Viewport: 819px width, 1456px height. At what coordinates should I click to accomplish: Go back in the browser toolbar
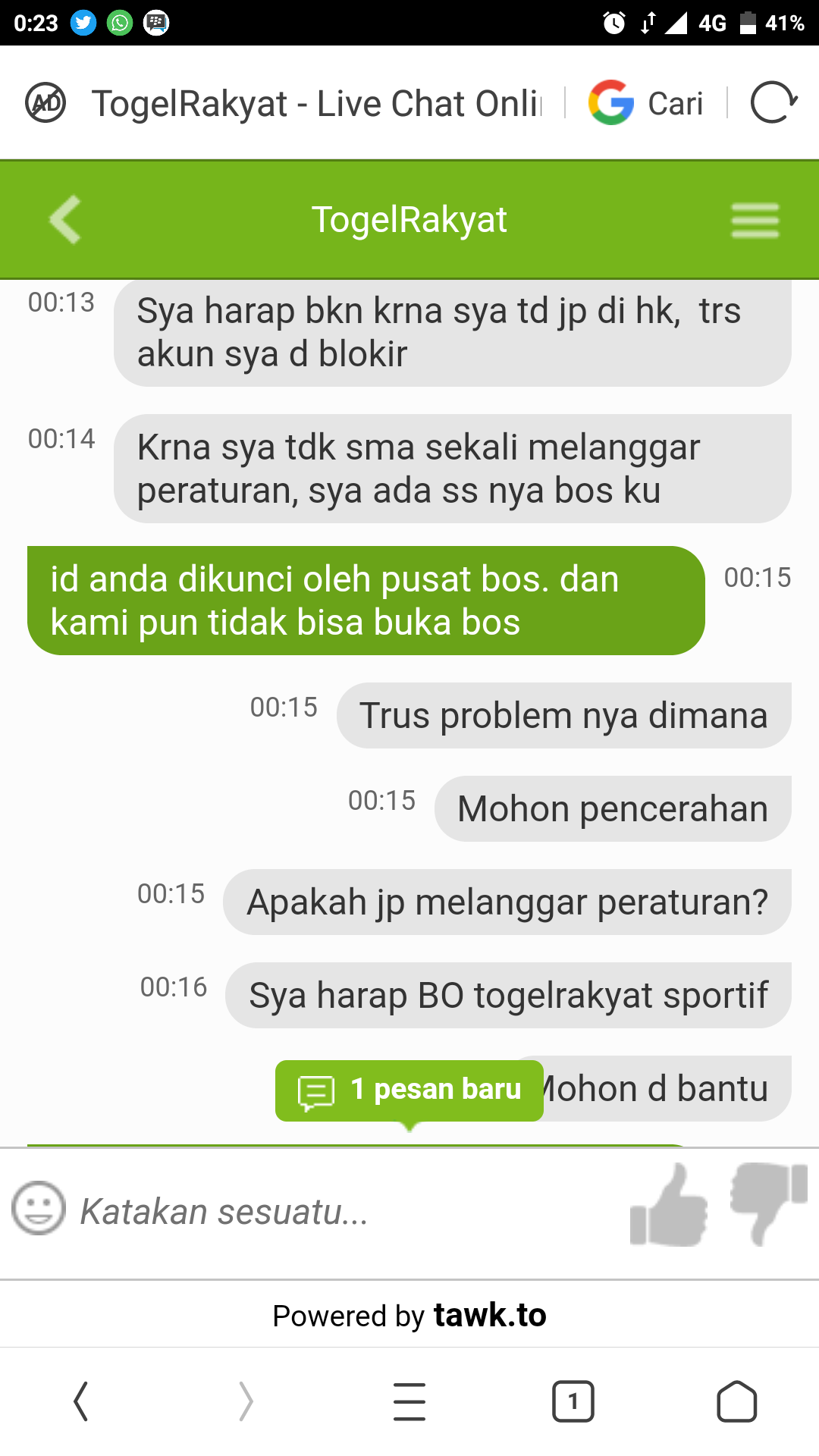pyautogui.click(x=81, y=1401)
